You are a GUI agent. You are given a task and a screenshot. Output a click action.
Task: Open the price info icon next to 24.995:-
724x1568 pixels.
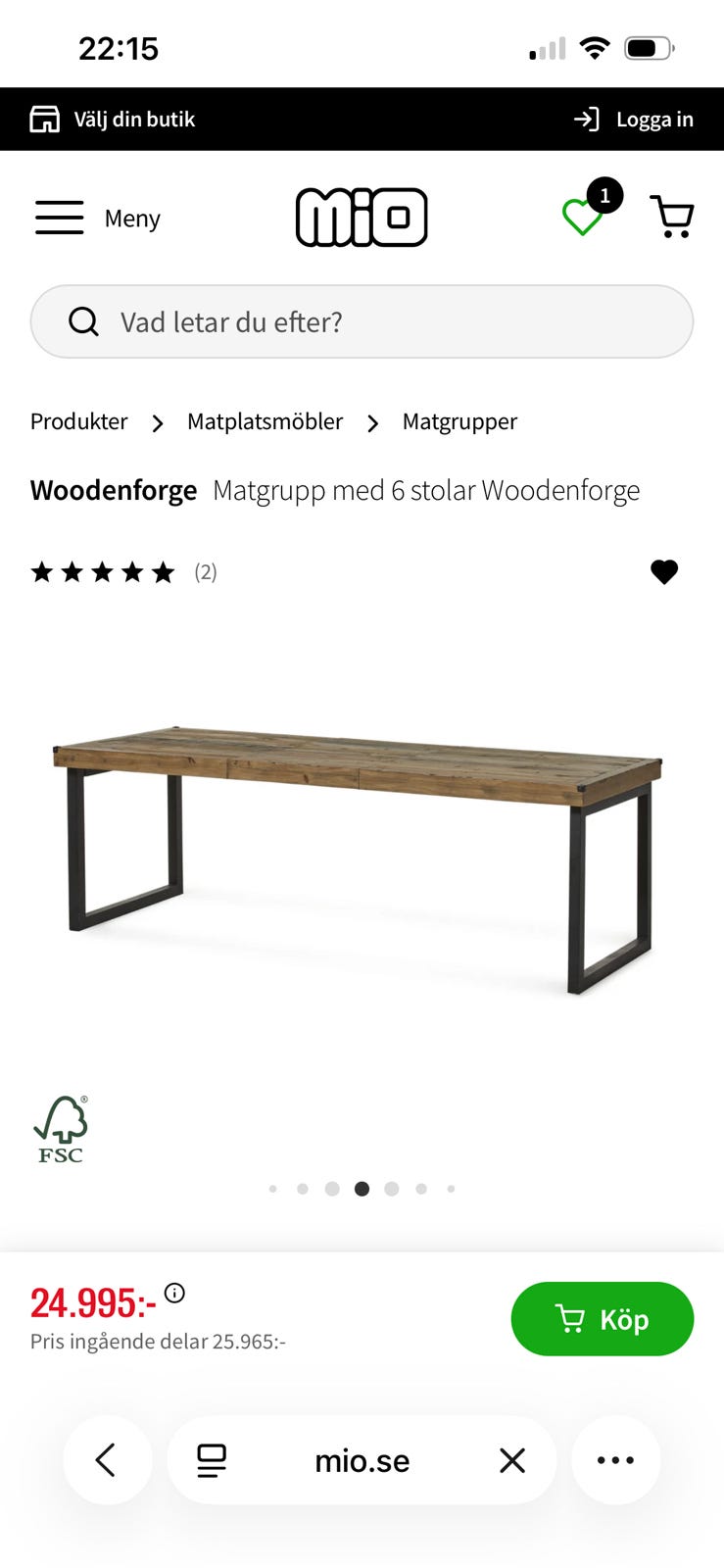click(x=175, y=1293)
